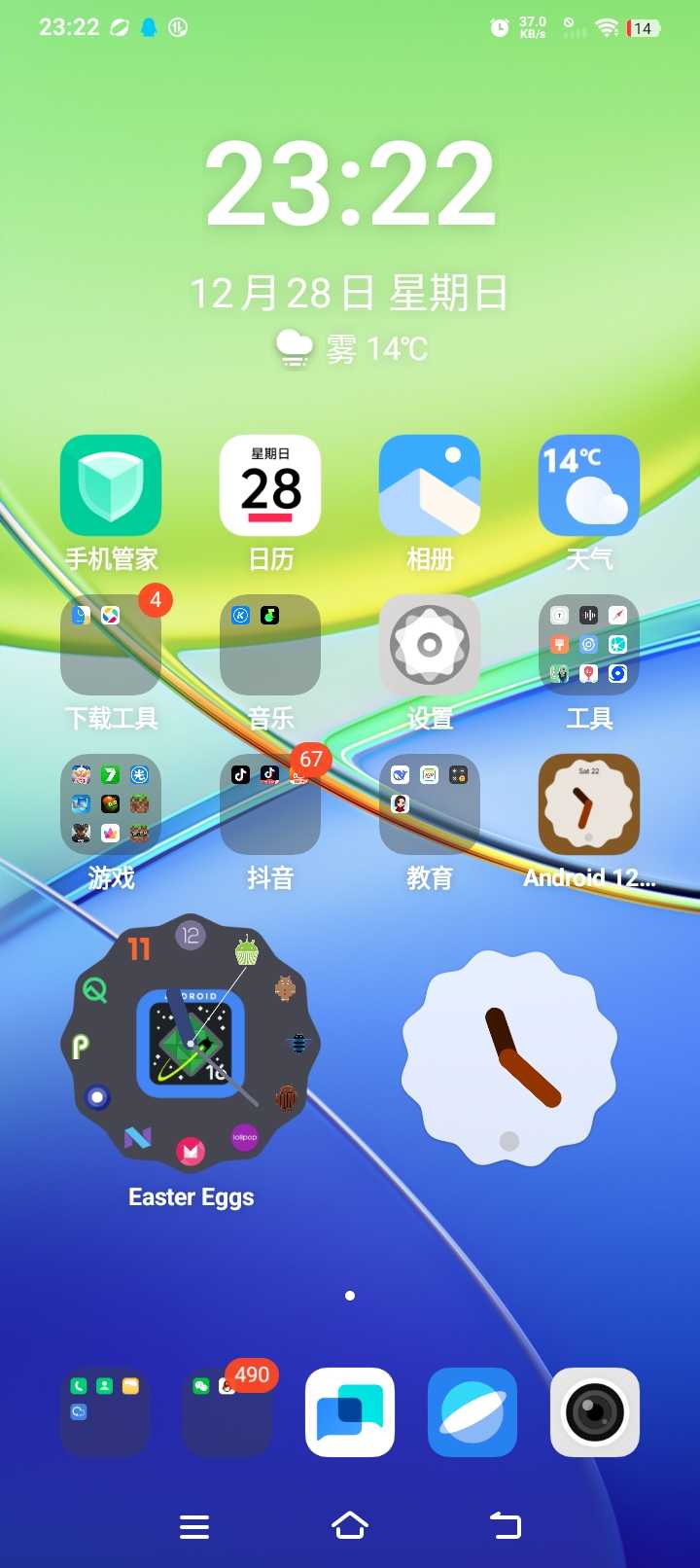The image size is (700, 1568).
Task: Tap the weather info under the date
Action: [352, 348]
